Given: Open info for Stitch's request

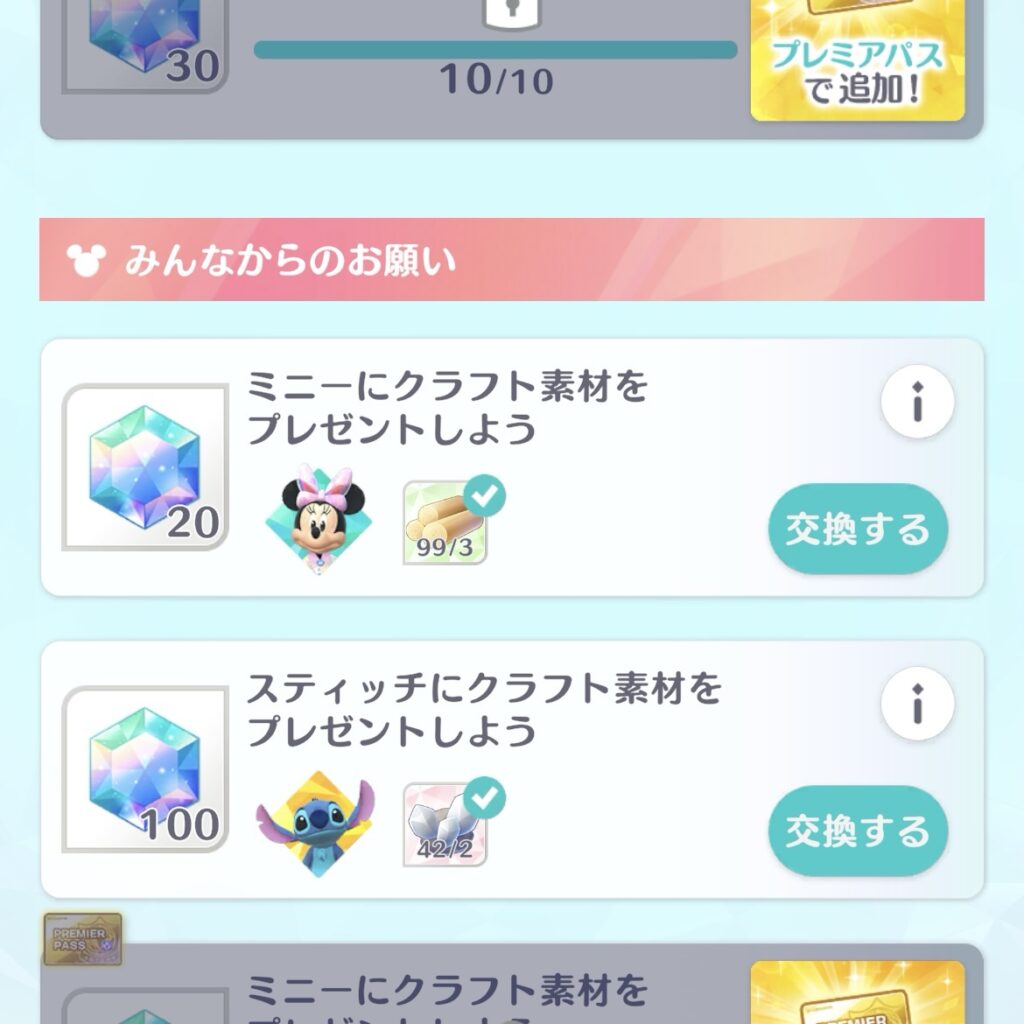Looking at the screenshot, I should 917,704.
